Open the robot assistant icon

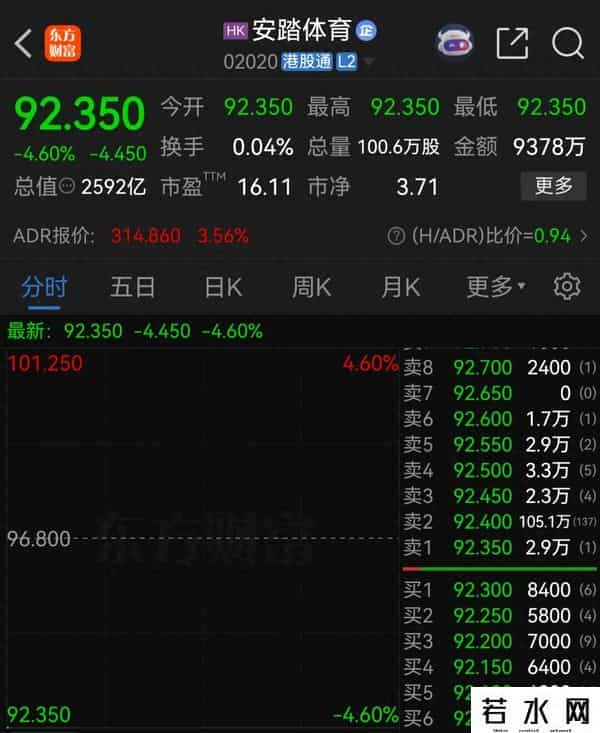[x=455, y=42]
